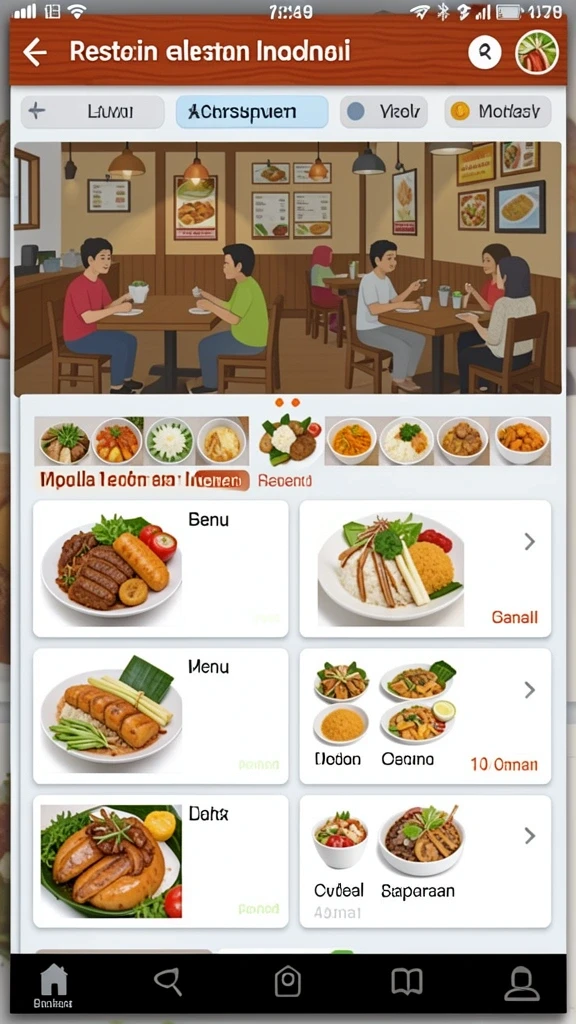Select the Vkolv filter chip
Image resolution: width=576 pixels, height=1024 pixels.
coord(383,112)
